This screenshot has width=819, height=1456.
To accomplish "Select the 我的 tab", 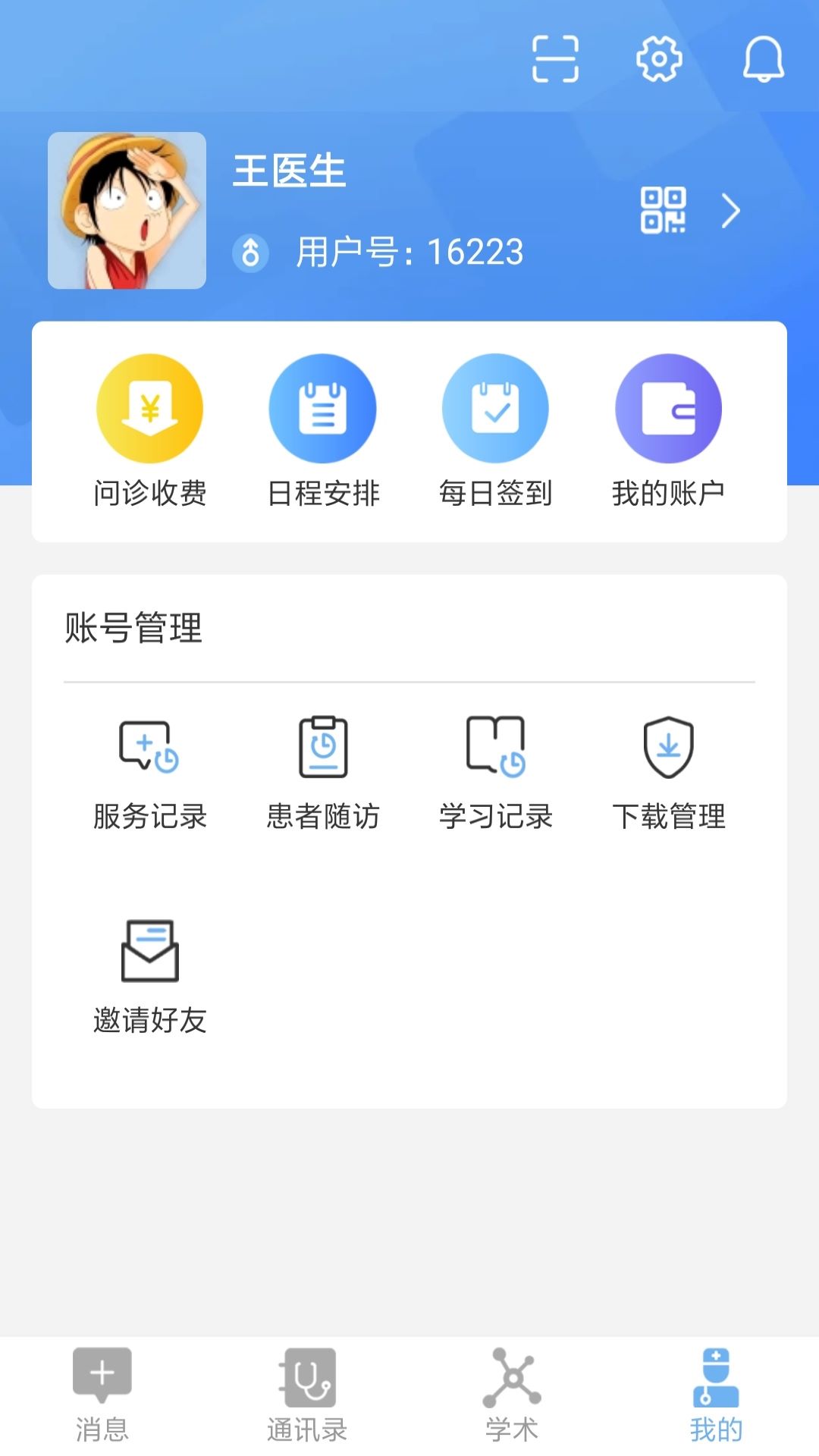I will (x=716, y=1395).
